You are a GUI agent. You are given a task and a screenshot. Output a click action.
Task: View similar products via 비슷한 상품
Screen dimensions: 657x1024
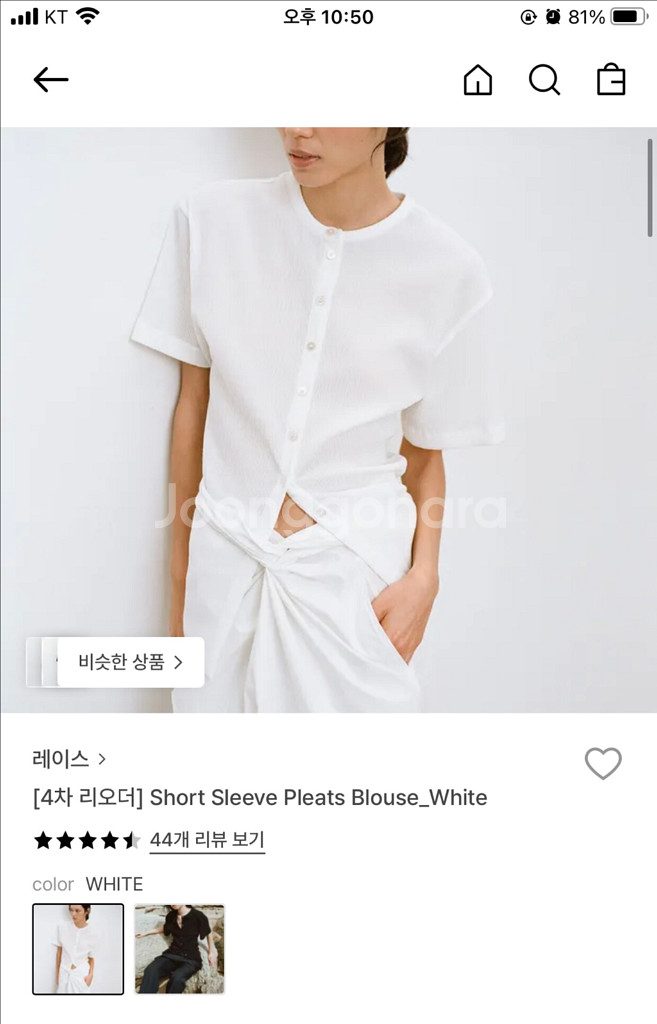click(x=130, y=662)
